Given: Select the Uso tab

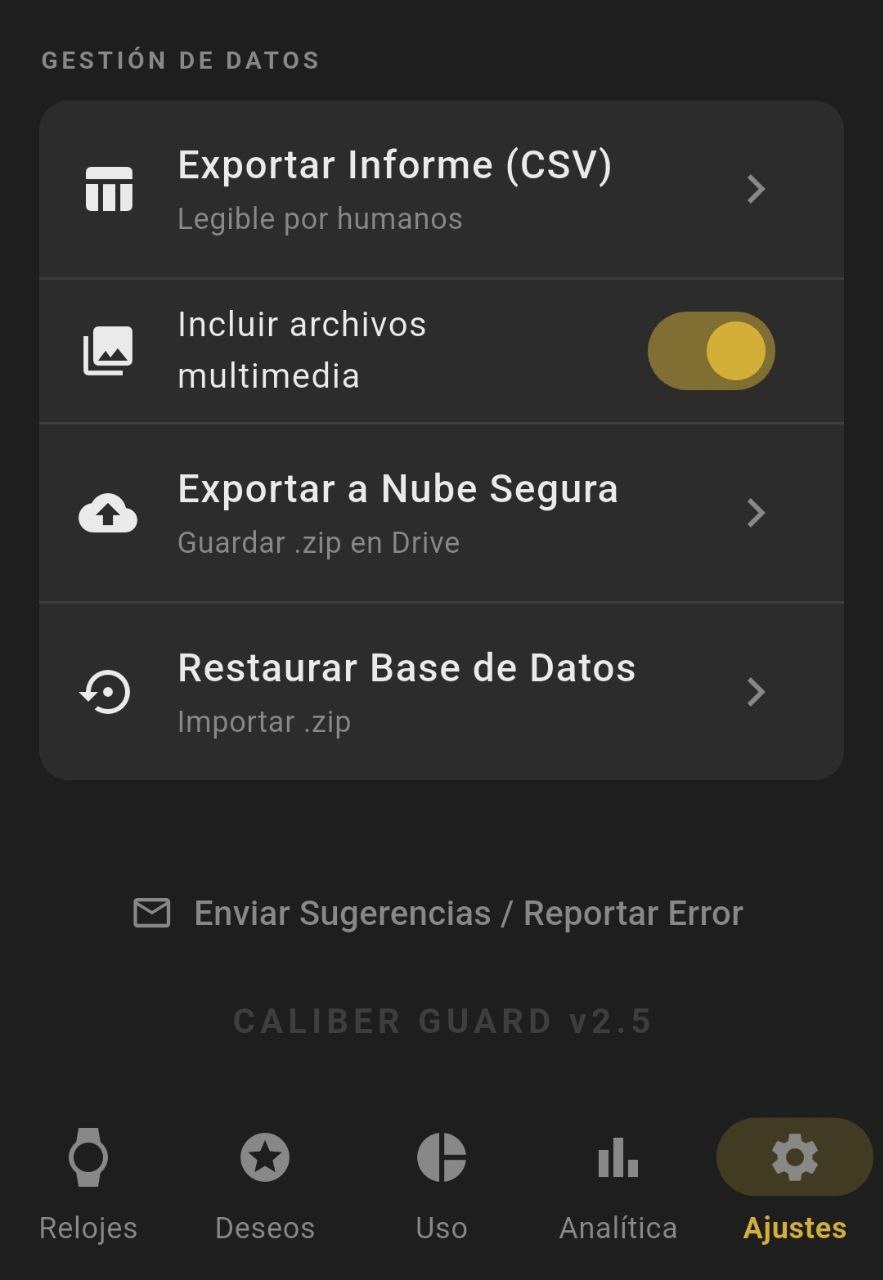Looking at the screenshot, I should pyautogui.click(x=441, y=1183).
